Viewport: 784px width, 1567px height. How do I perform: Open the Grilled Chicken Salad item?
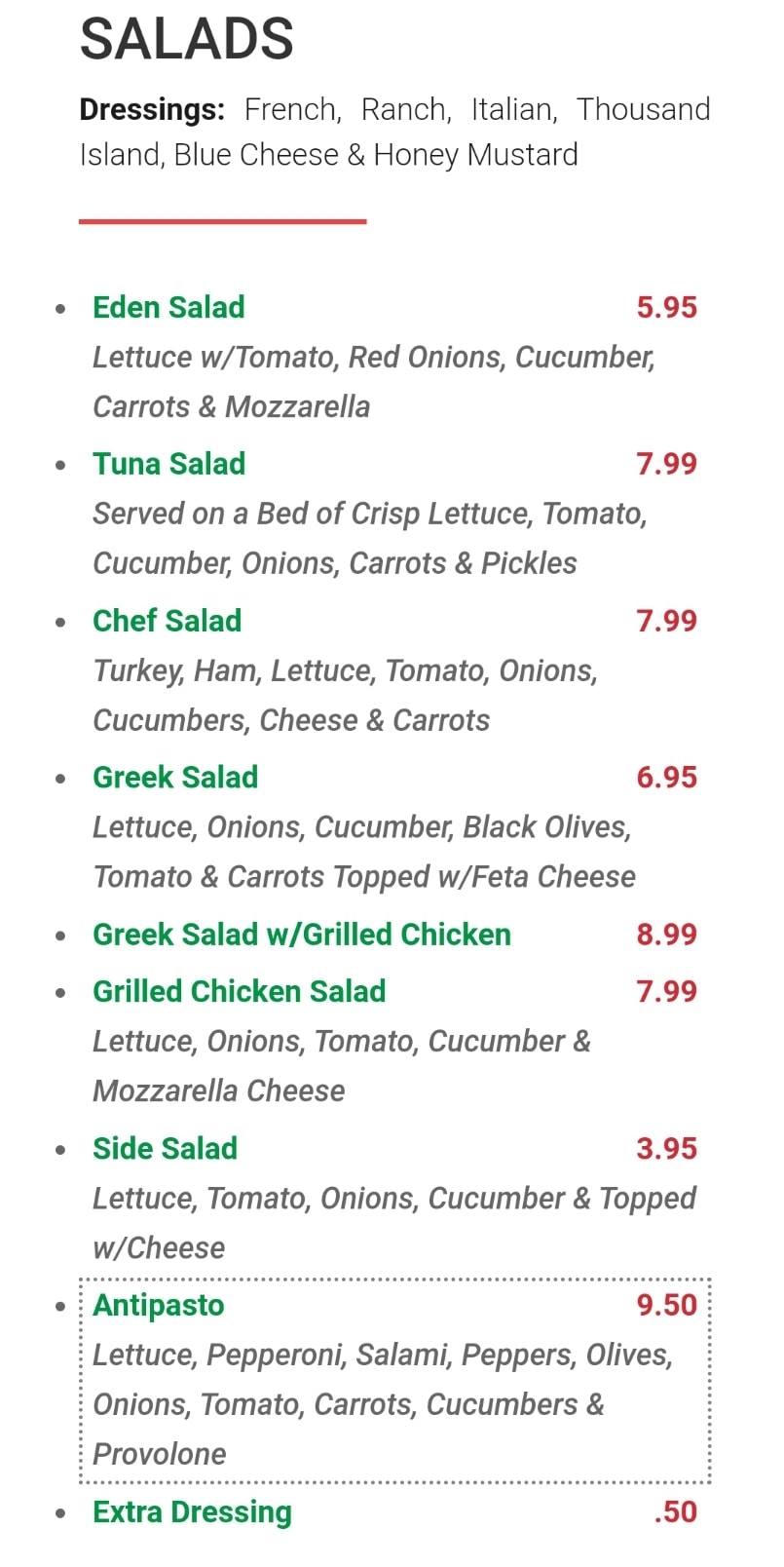239,992
